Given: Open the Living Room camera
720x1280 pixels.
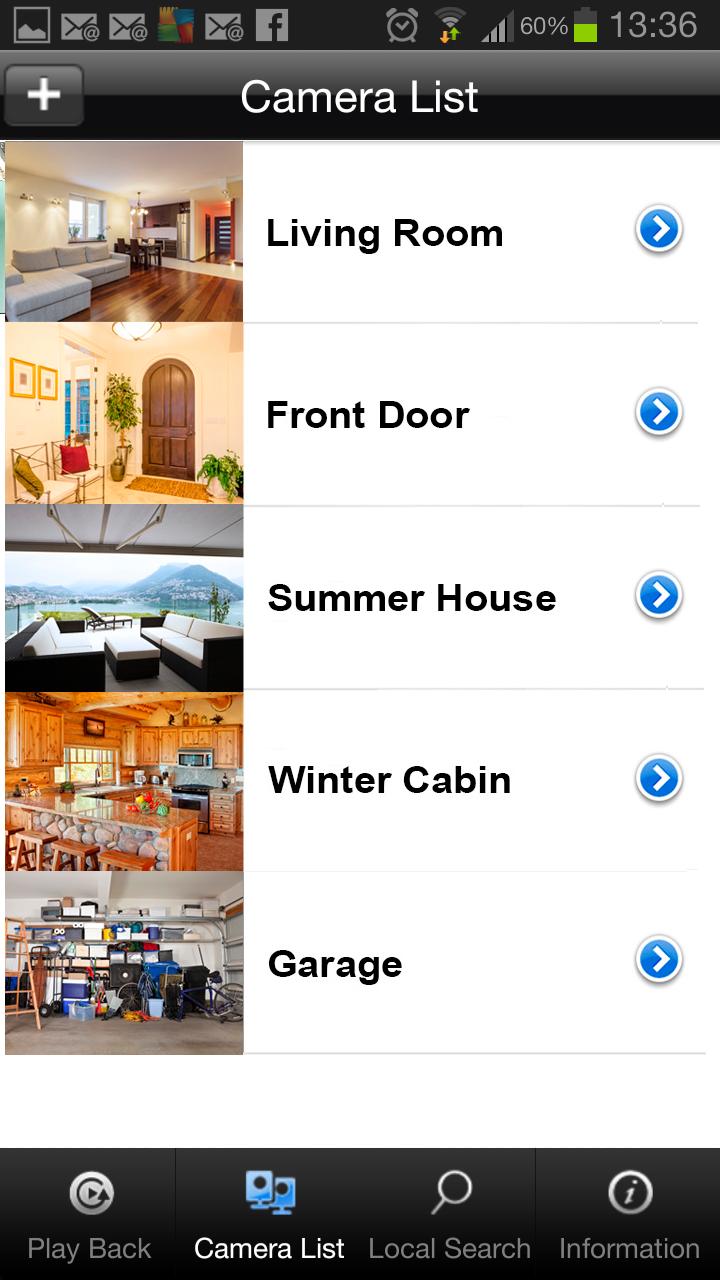Looking at the screenshot, I should click(384, 233).
